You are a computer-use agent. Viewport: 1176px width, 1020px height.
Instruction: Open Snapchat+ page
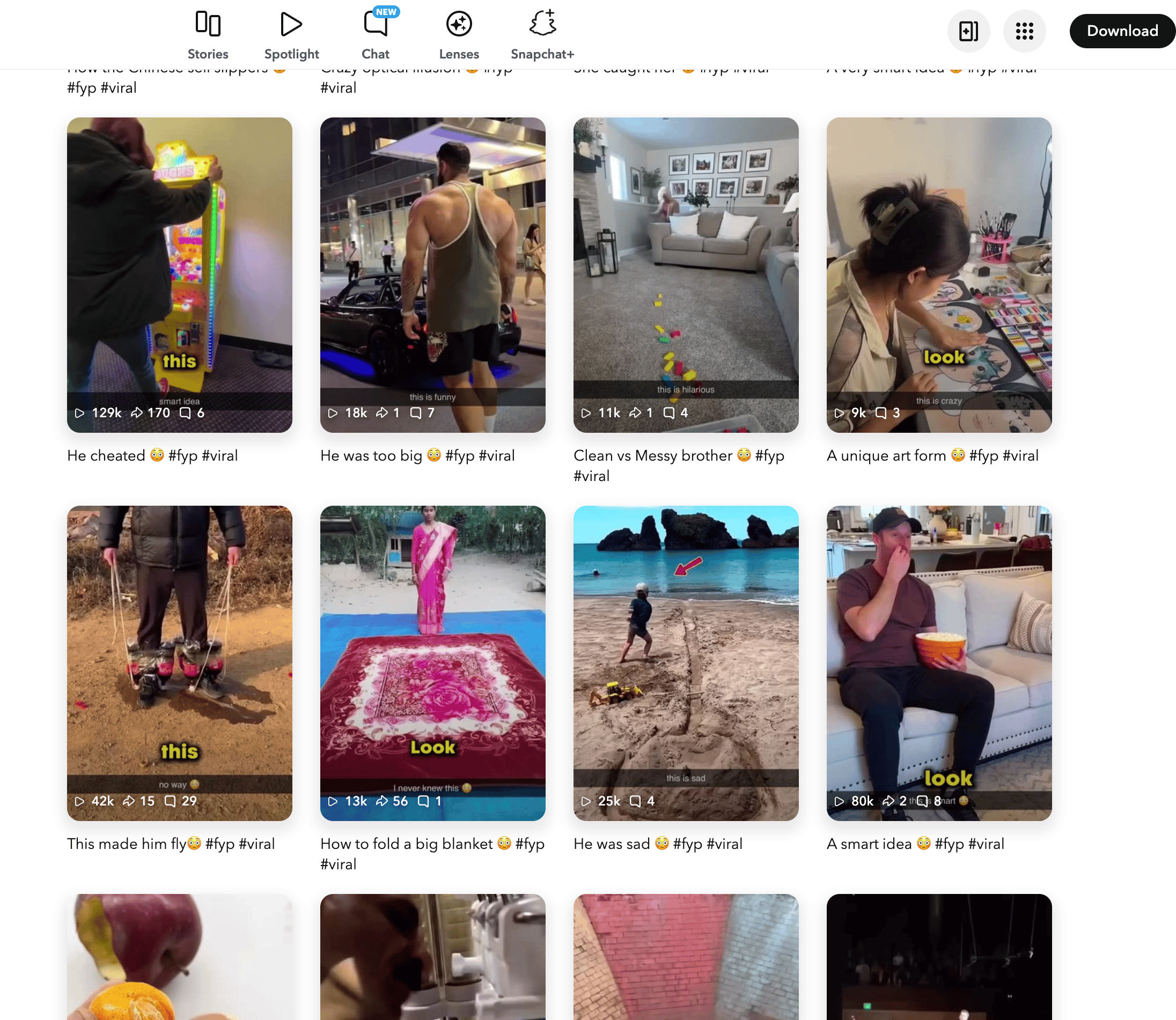(542, 35)
